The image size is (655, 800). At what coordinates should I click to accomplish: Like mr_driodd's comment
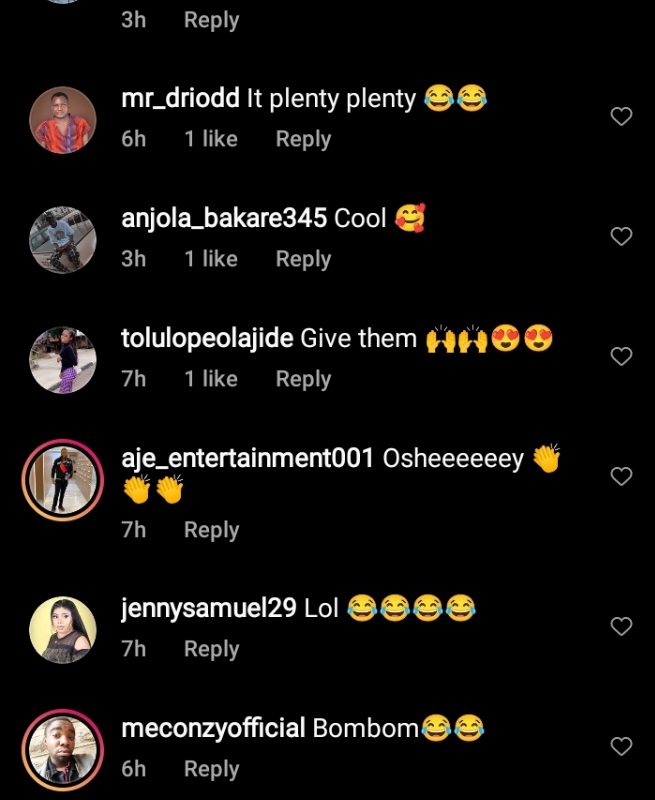[621, 117]
